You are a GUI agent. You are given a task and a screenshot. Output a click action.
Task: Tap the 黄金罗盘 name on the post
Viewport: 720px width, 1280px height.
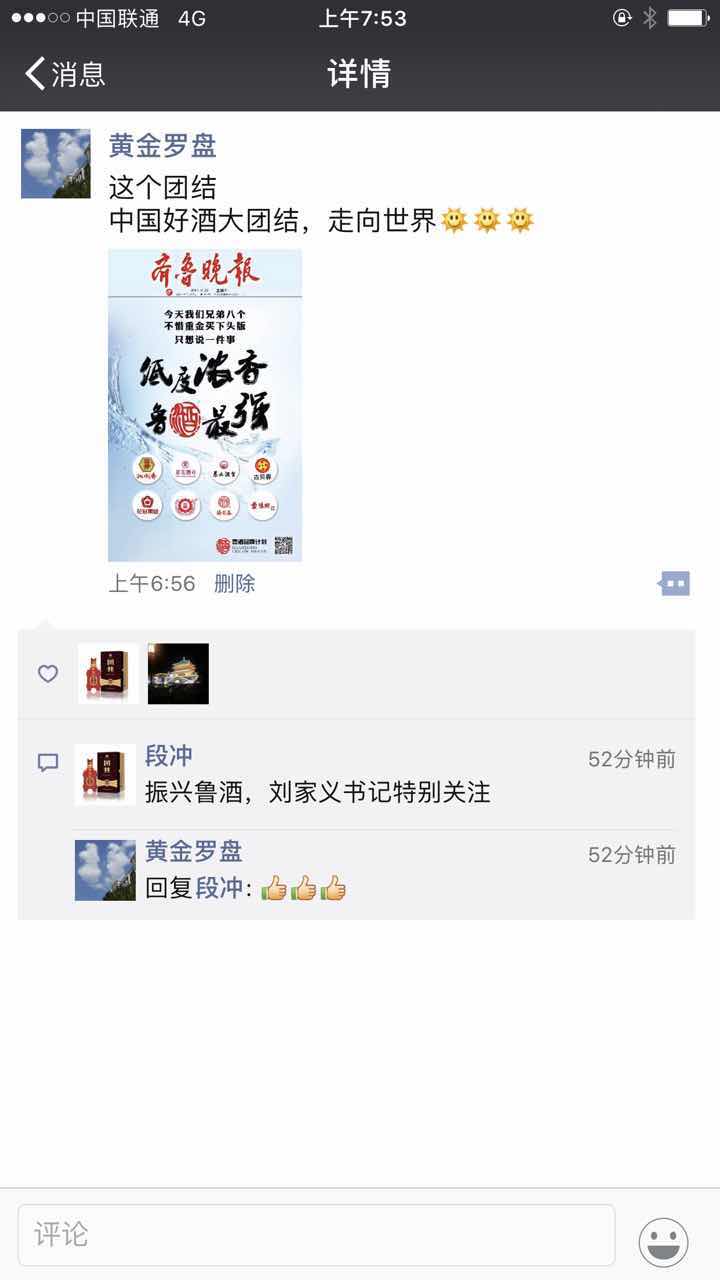[162, 146]
